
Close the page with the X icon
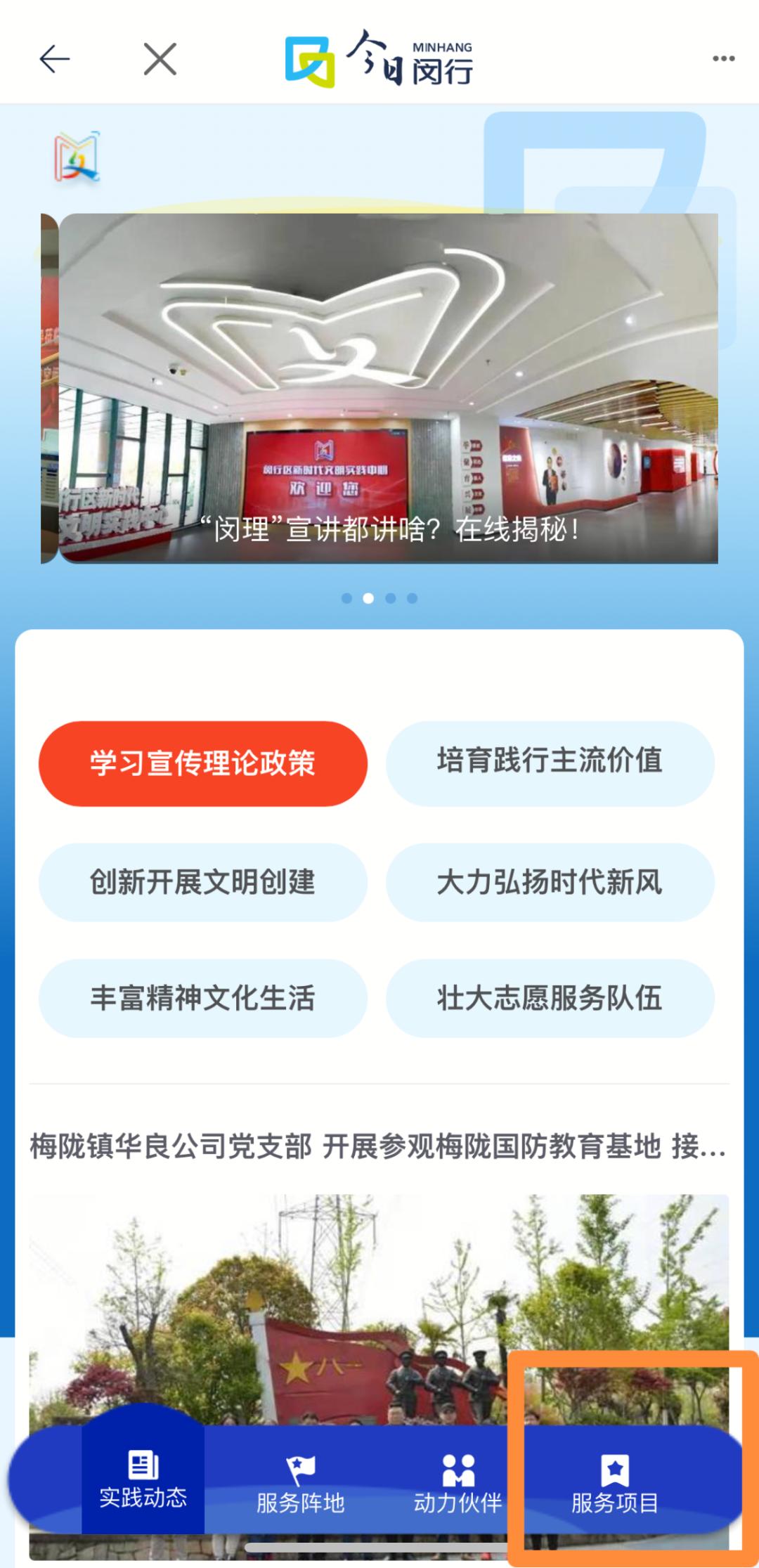click(160, 59)
